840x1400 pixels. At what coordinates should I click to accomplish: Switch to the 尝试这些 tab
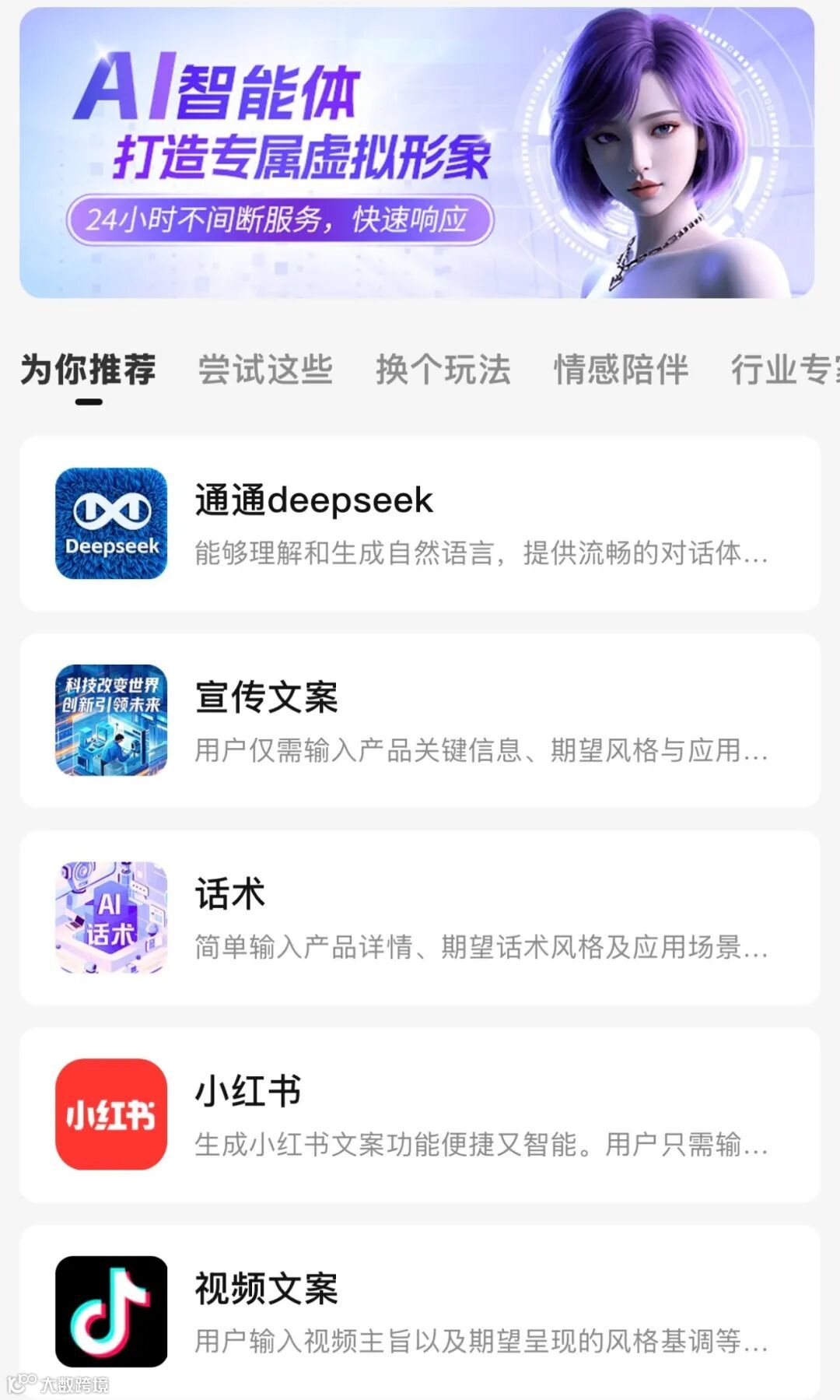[265, 370]
